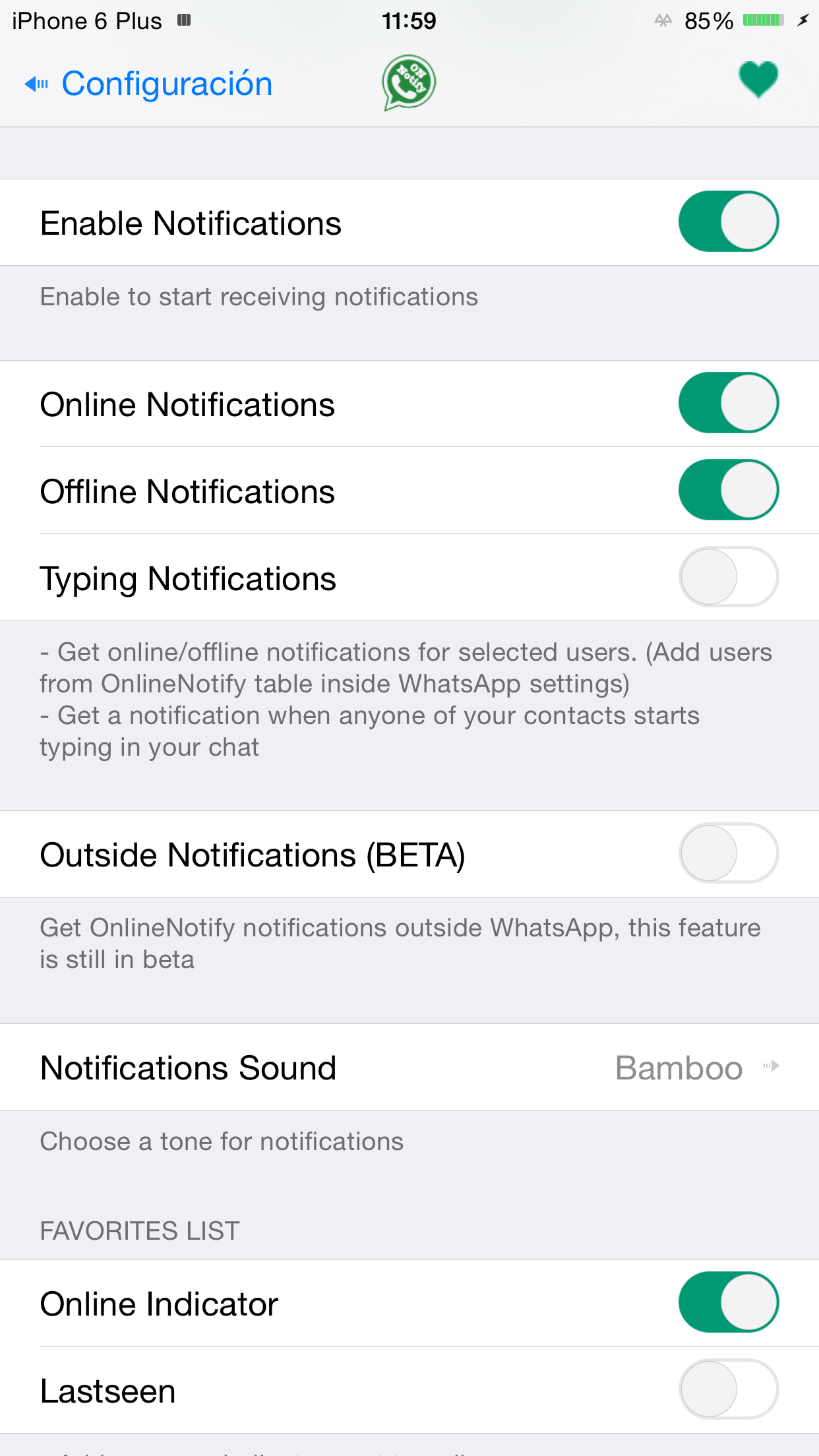The height and width of the screenshot is (1456, 819).
Task: Open the Notifications Sound row
Action: (409, 1067)
